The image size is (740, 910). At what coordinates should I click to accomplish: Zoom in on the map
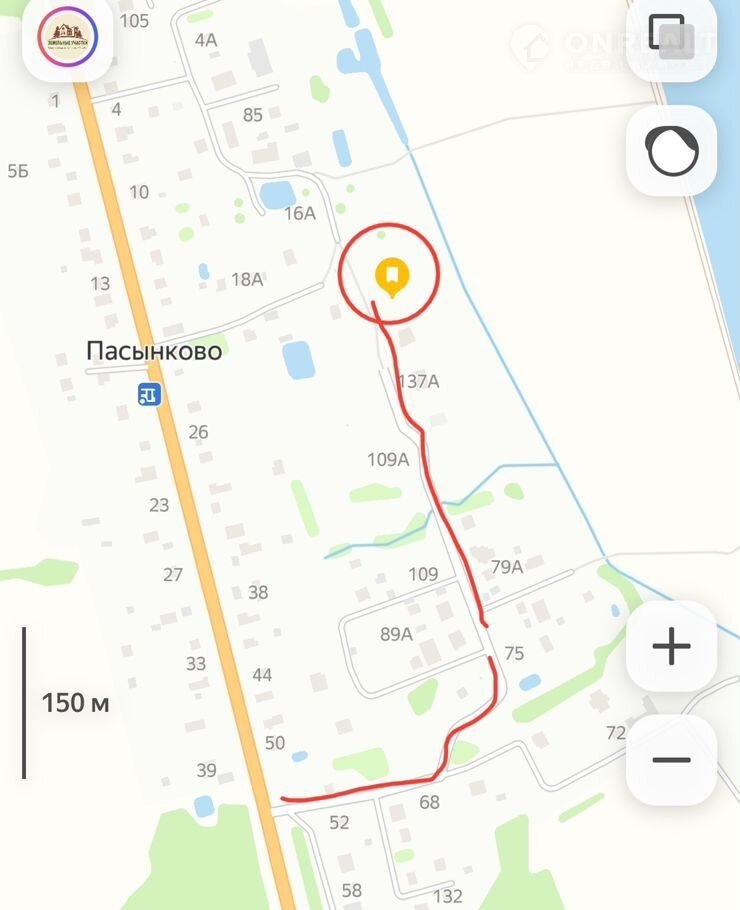tap(671, 646)
